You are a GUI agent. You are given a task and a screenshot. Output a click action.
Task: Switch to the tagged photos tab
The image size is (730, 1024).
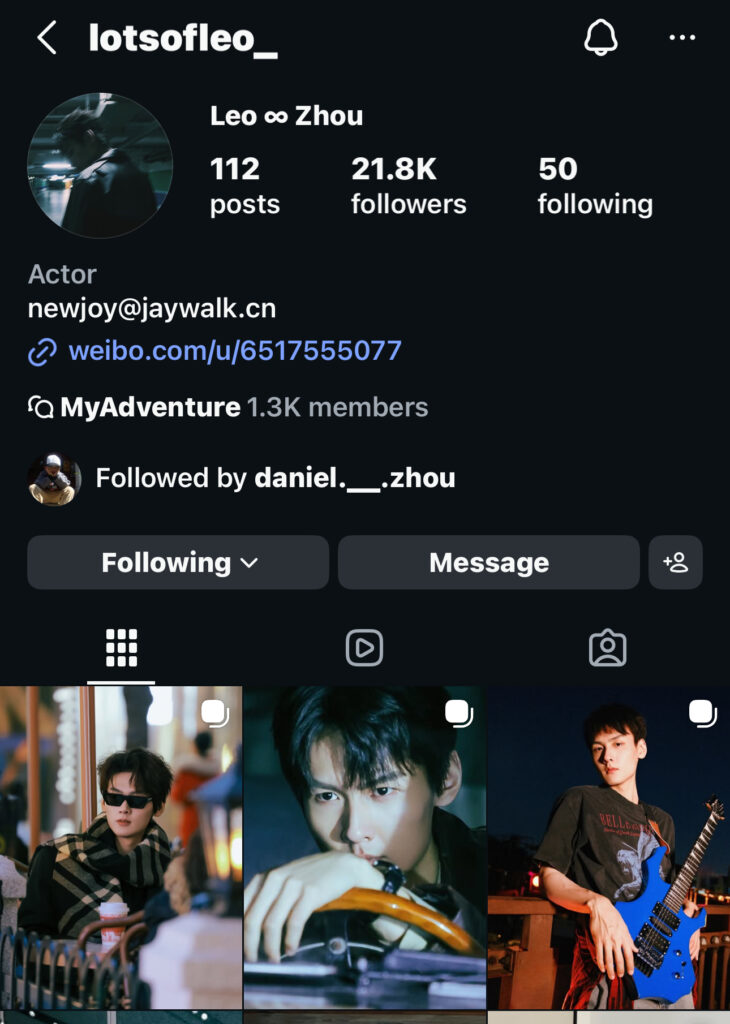[x=607, y=648]
